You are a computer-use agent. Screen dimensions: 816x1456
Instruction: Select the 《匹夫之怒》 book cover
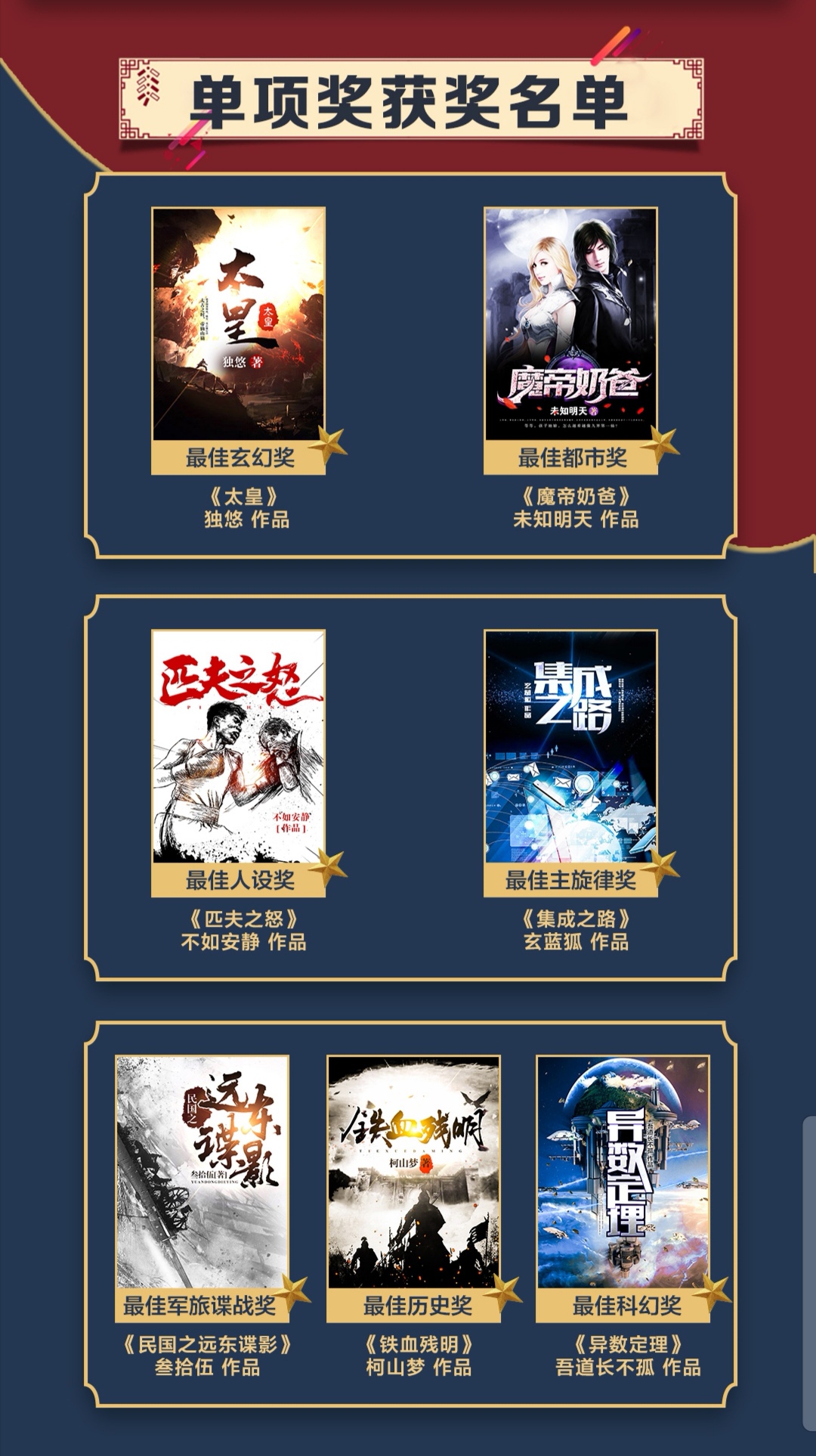[239, 747]
